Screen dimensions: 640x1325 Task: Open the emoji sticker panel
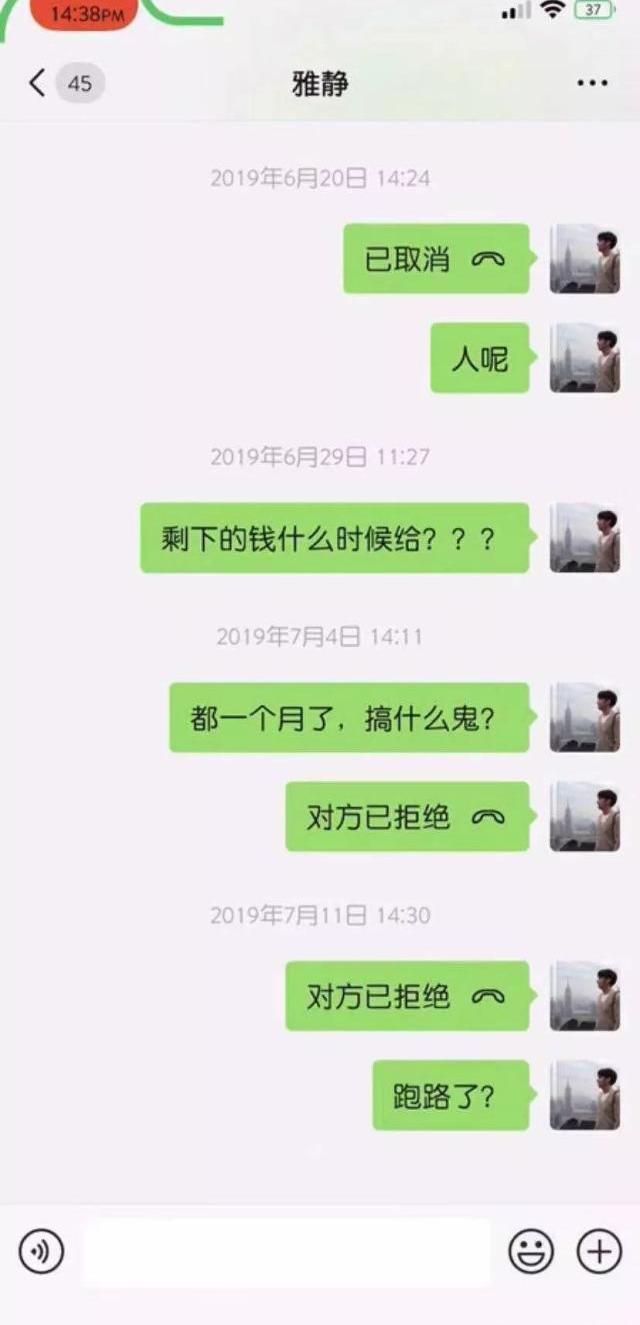531,1251
